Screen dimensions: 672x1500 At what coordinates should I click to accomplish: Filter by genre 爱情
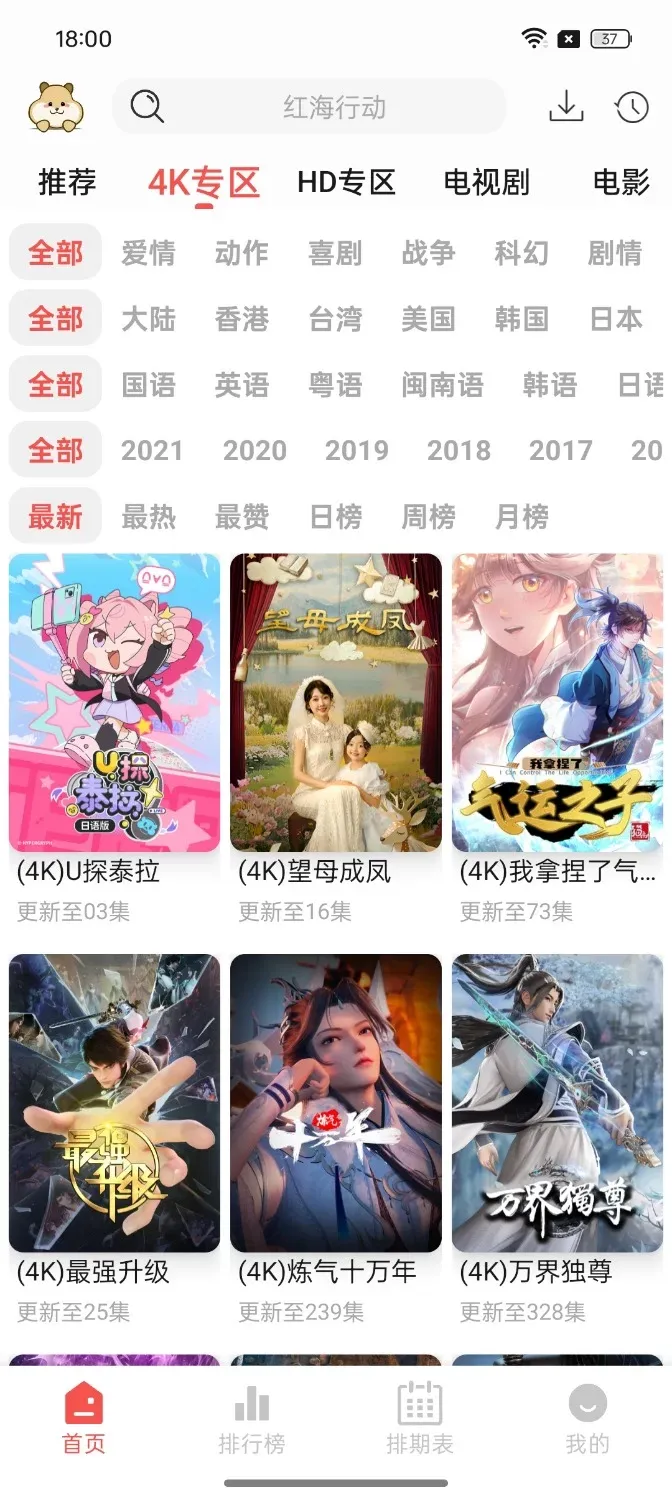tap(148, 253)
